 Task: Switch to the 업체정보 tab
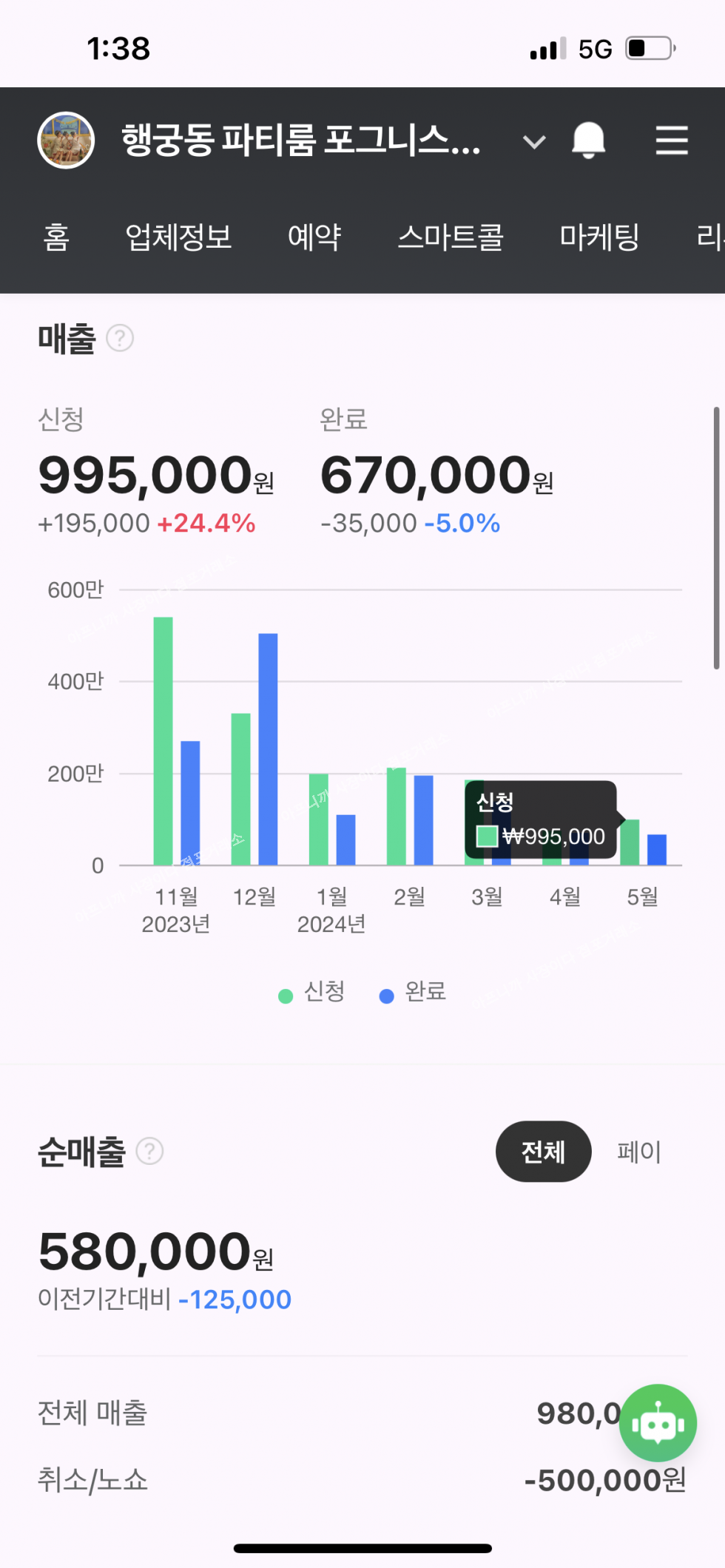point(178,237)
